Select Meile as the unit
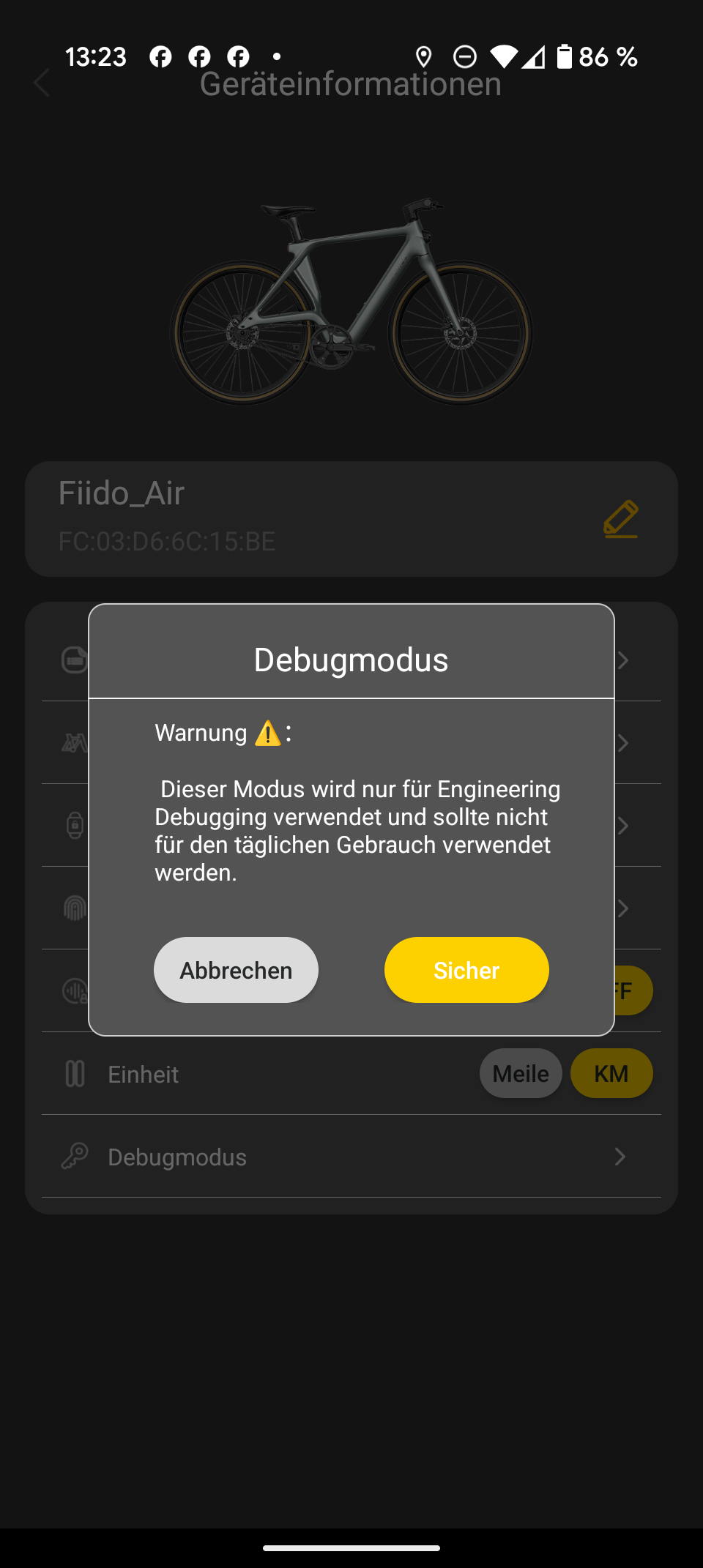Screen dimensions: 703x1568 click(521, 1073)
